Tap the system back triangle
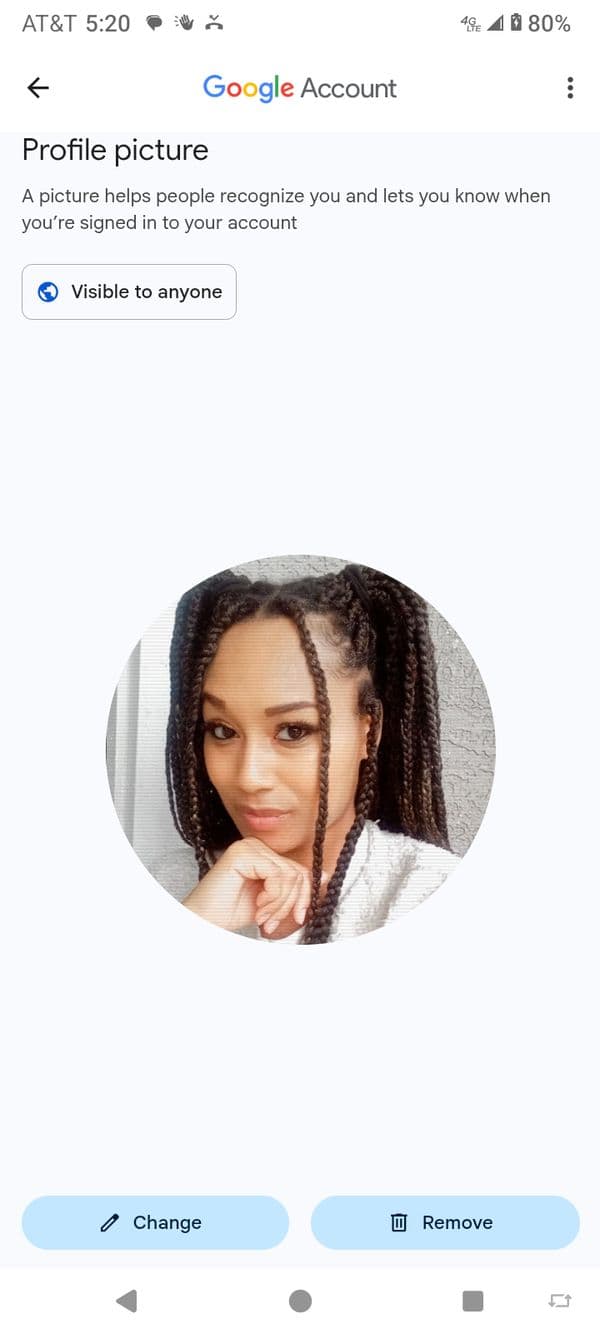600x1333 pixels. pos(127,1300)
